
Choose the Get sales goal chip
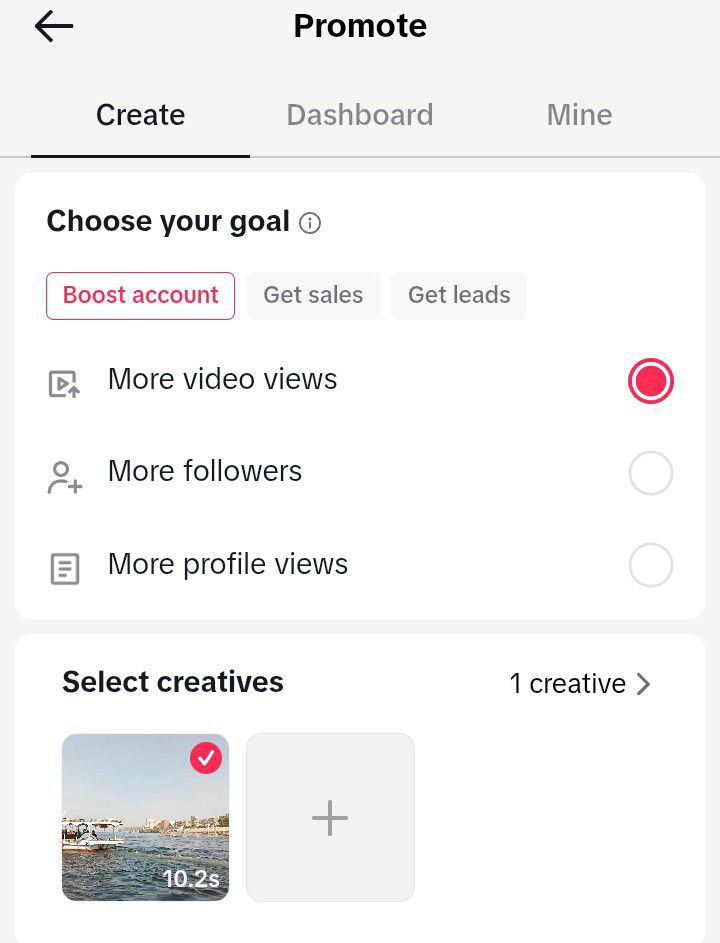click(x=313, y=295)
